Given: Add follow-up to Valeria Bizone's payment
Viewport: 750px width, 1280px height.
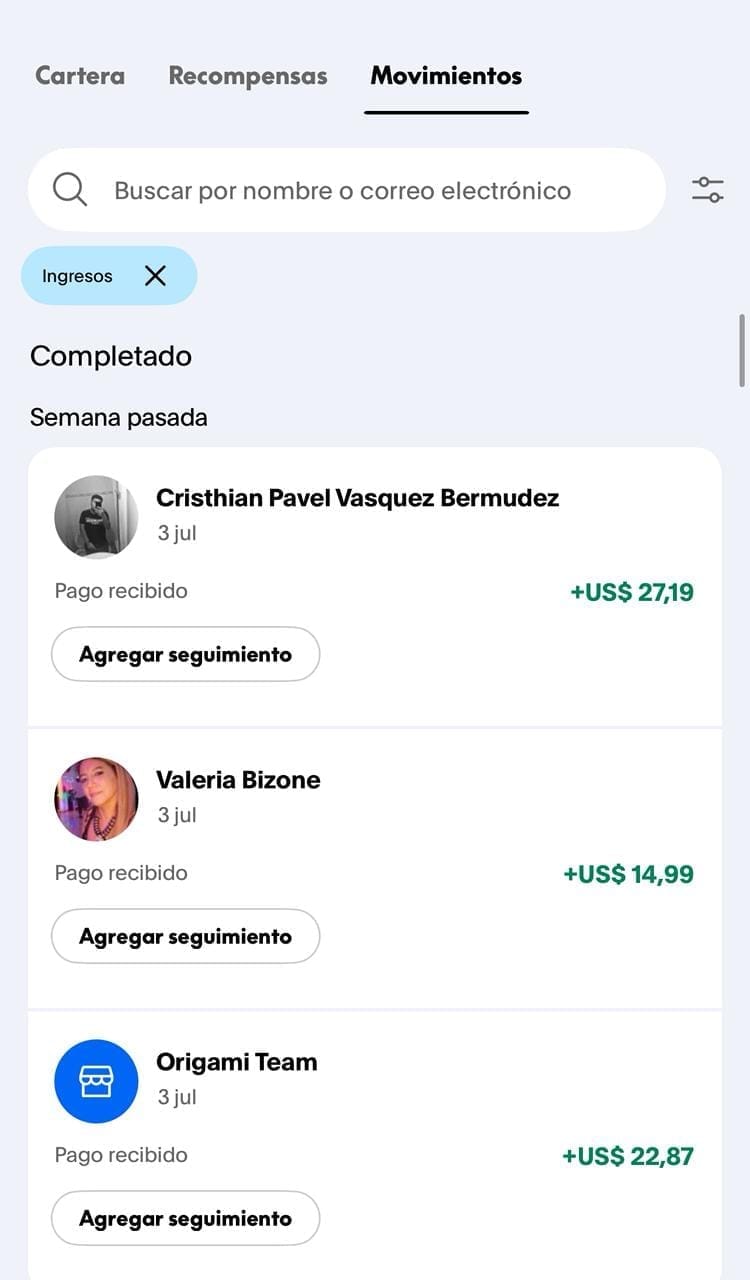Looking at the screenshot, I should click(186, 937).
